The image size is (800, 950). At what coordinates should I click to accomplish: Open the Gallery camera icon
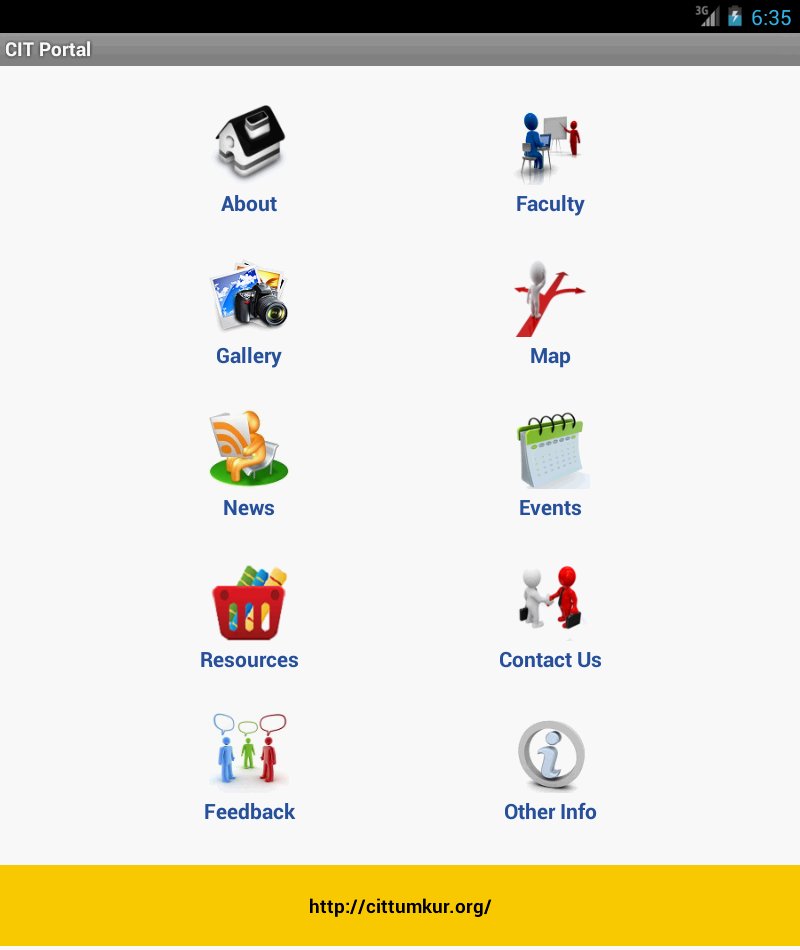[249, 295]
